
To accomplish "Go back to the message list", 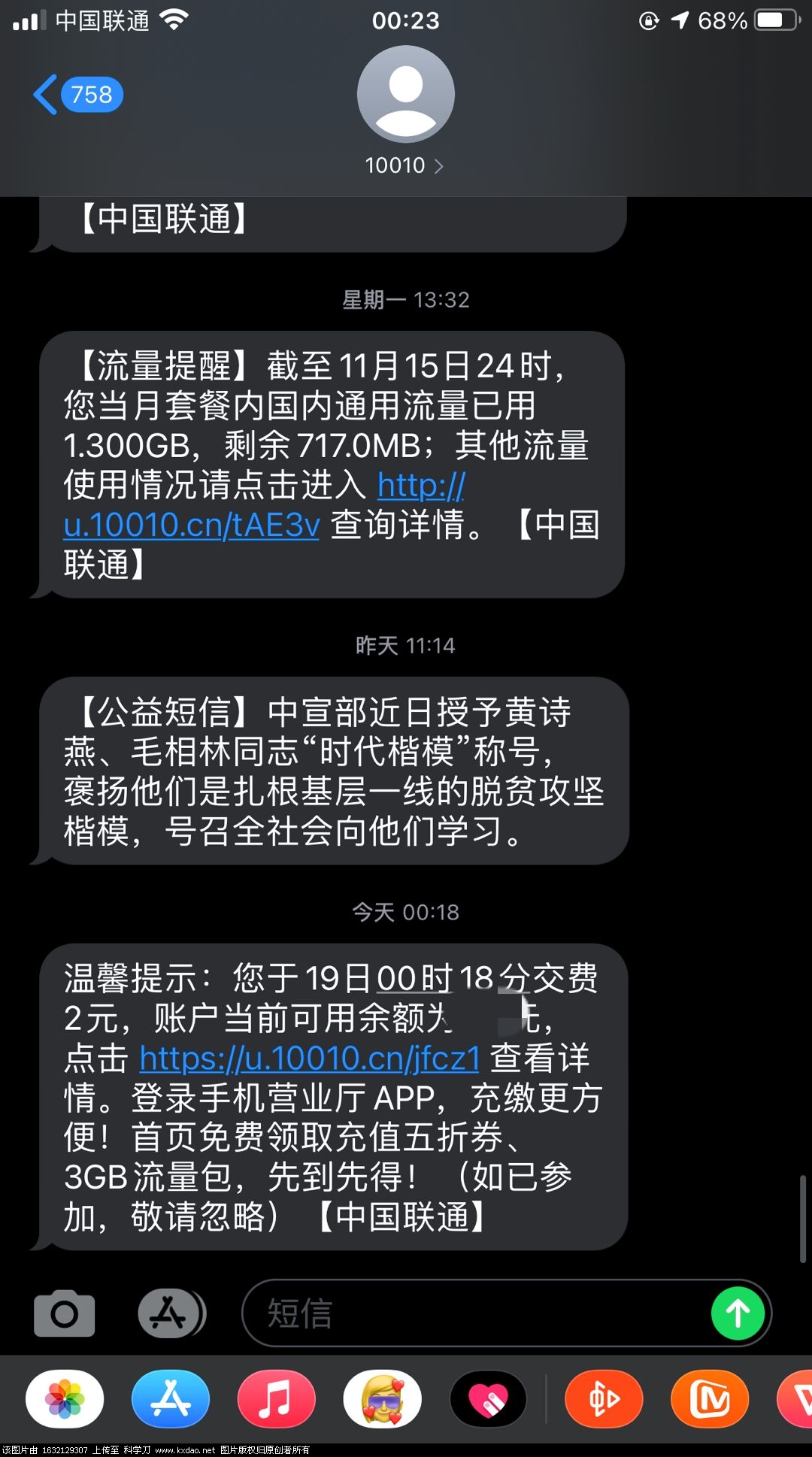I will click(x=77, y=95).
